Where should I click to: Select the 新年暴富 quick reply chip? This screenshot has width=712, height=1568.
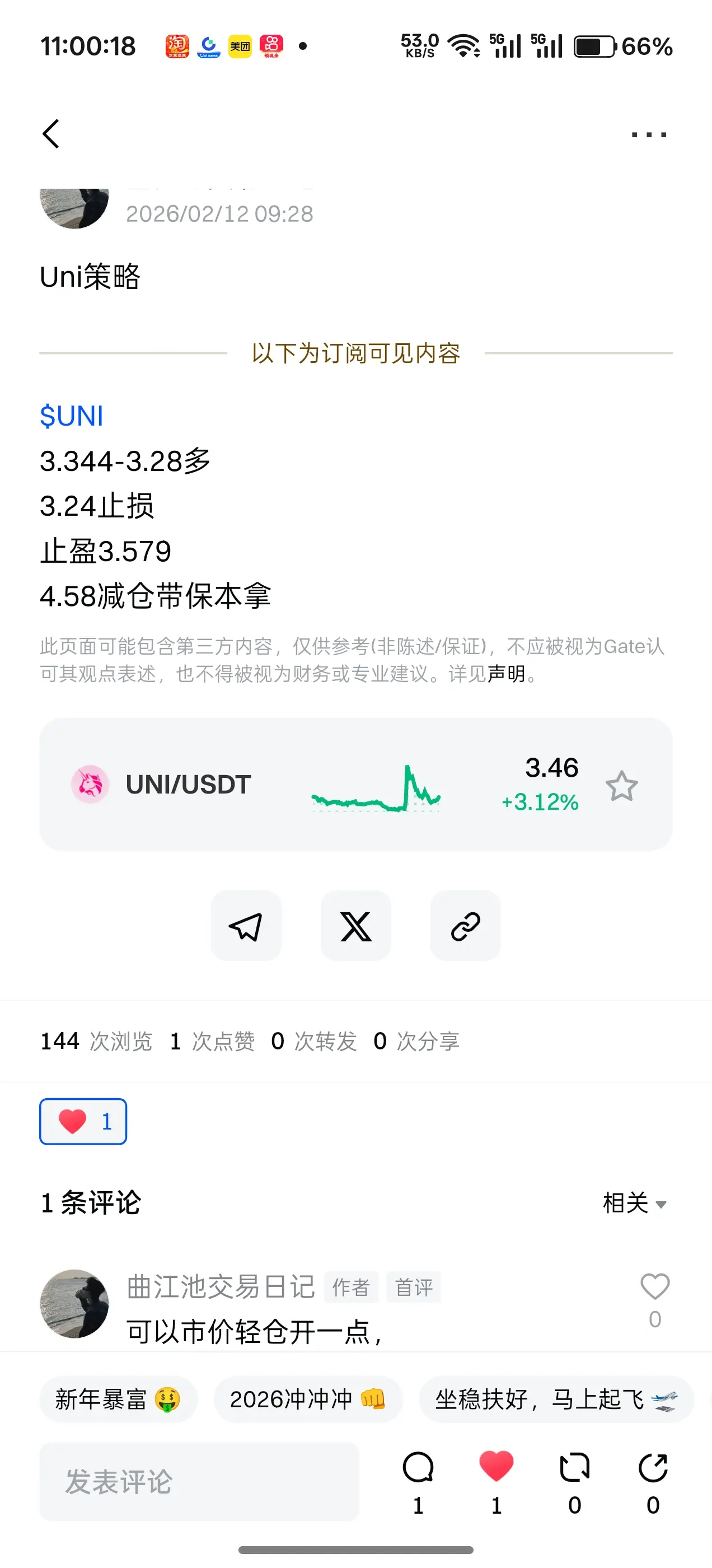[x=118, y=1399]
